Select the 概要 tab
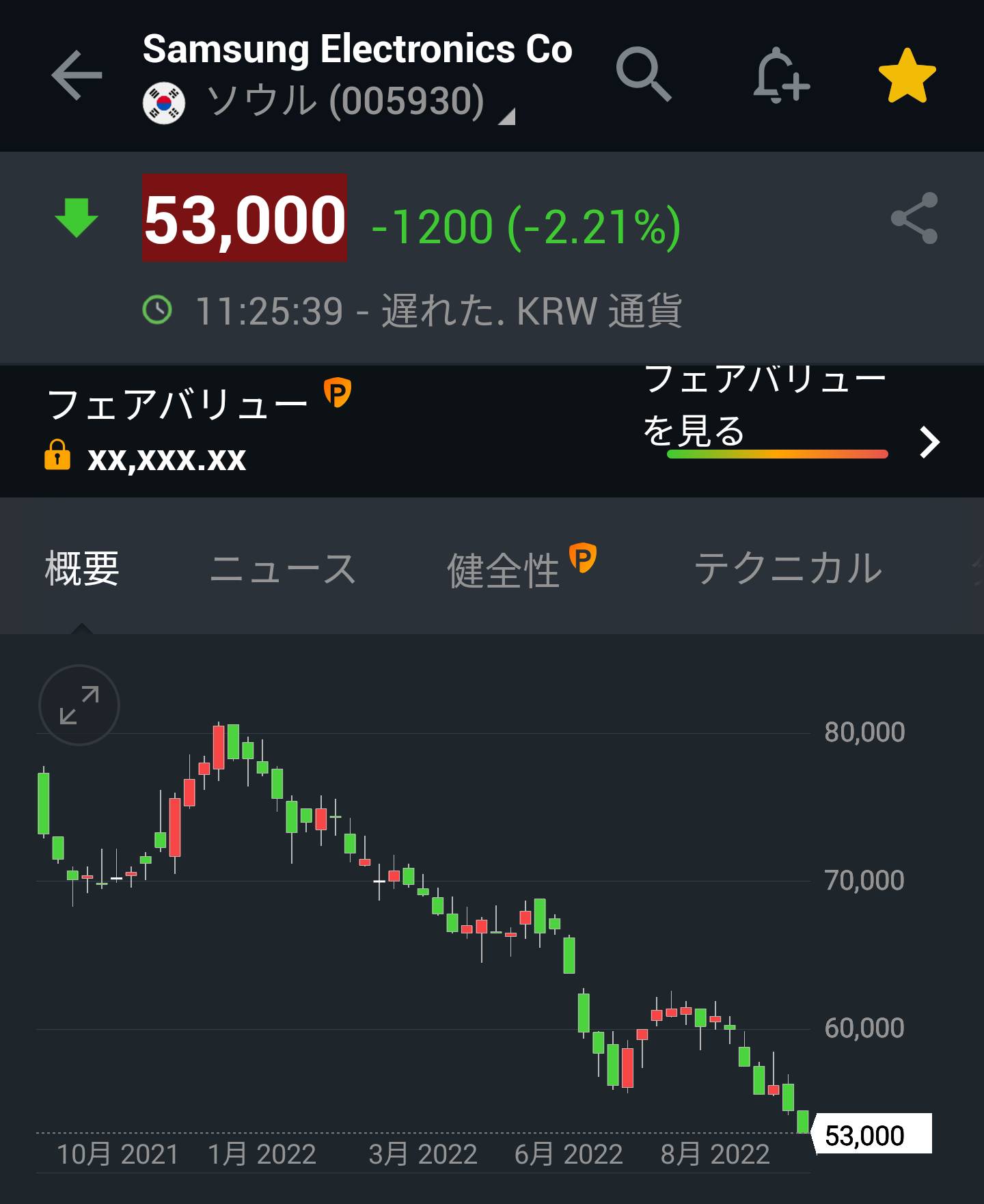The image size is (984, 1204). (82, 568)
